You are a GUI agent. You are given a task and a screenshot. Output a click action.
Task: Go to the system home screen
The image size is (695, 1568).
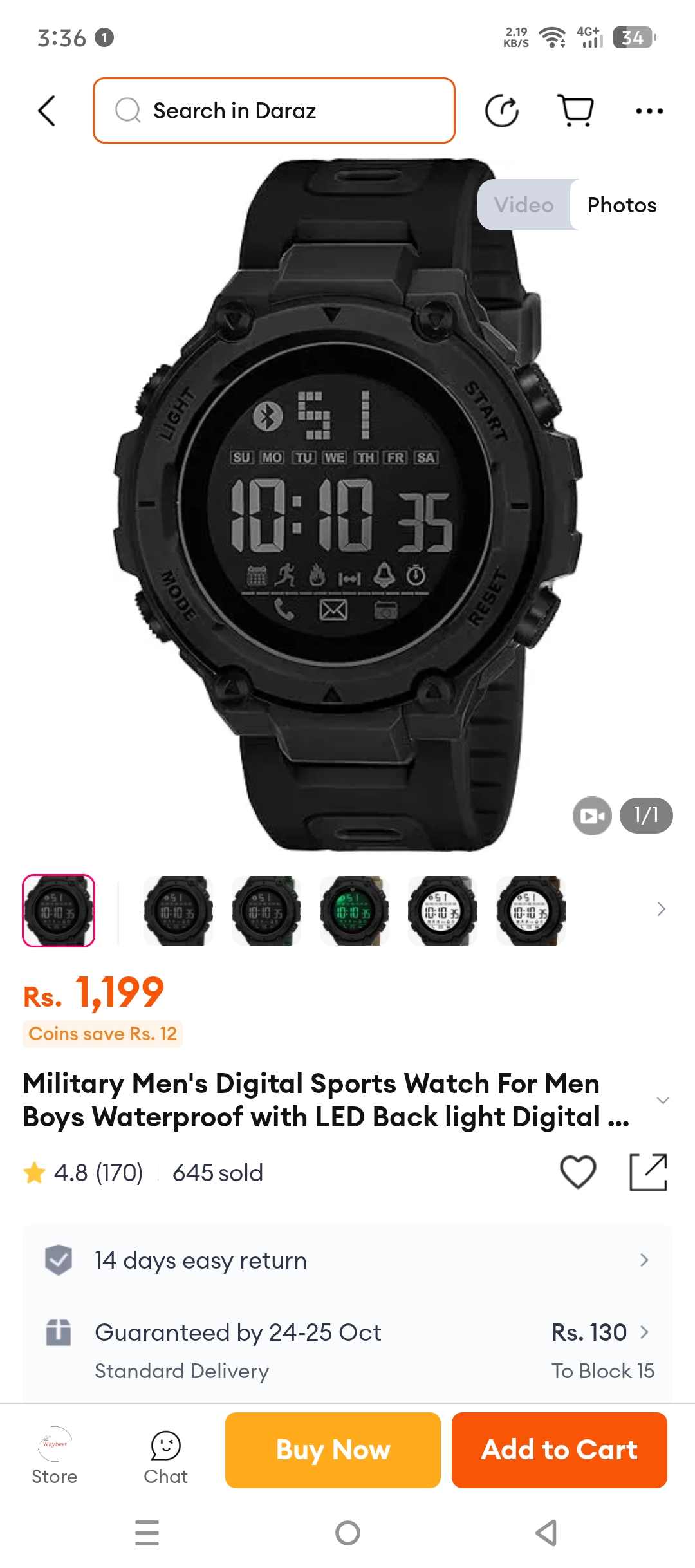[347, 1533]
